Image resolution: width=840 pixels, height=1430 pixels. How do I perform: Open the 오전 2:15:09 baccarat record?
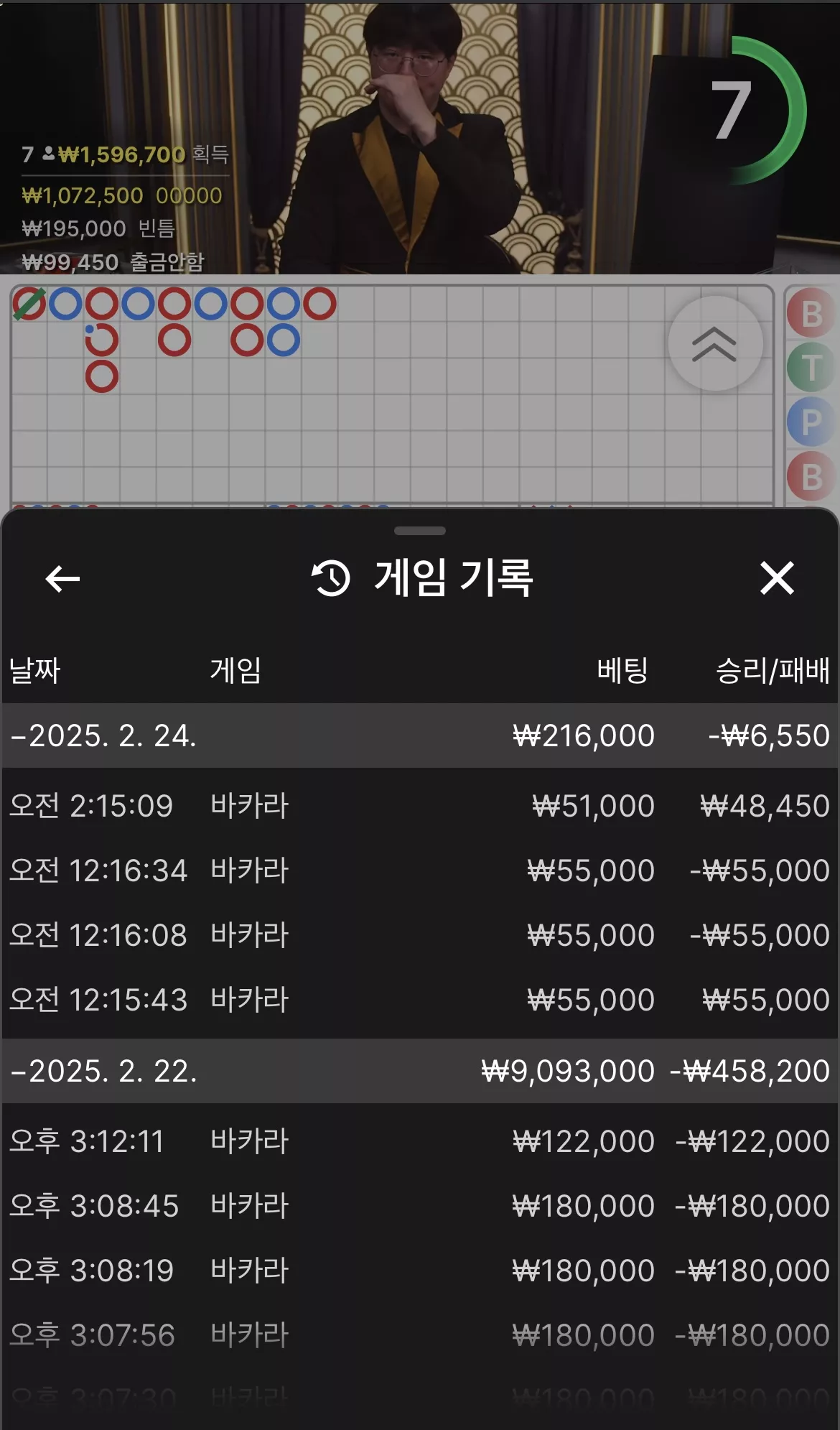point(420,806)
